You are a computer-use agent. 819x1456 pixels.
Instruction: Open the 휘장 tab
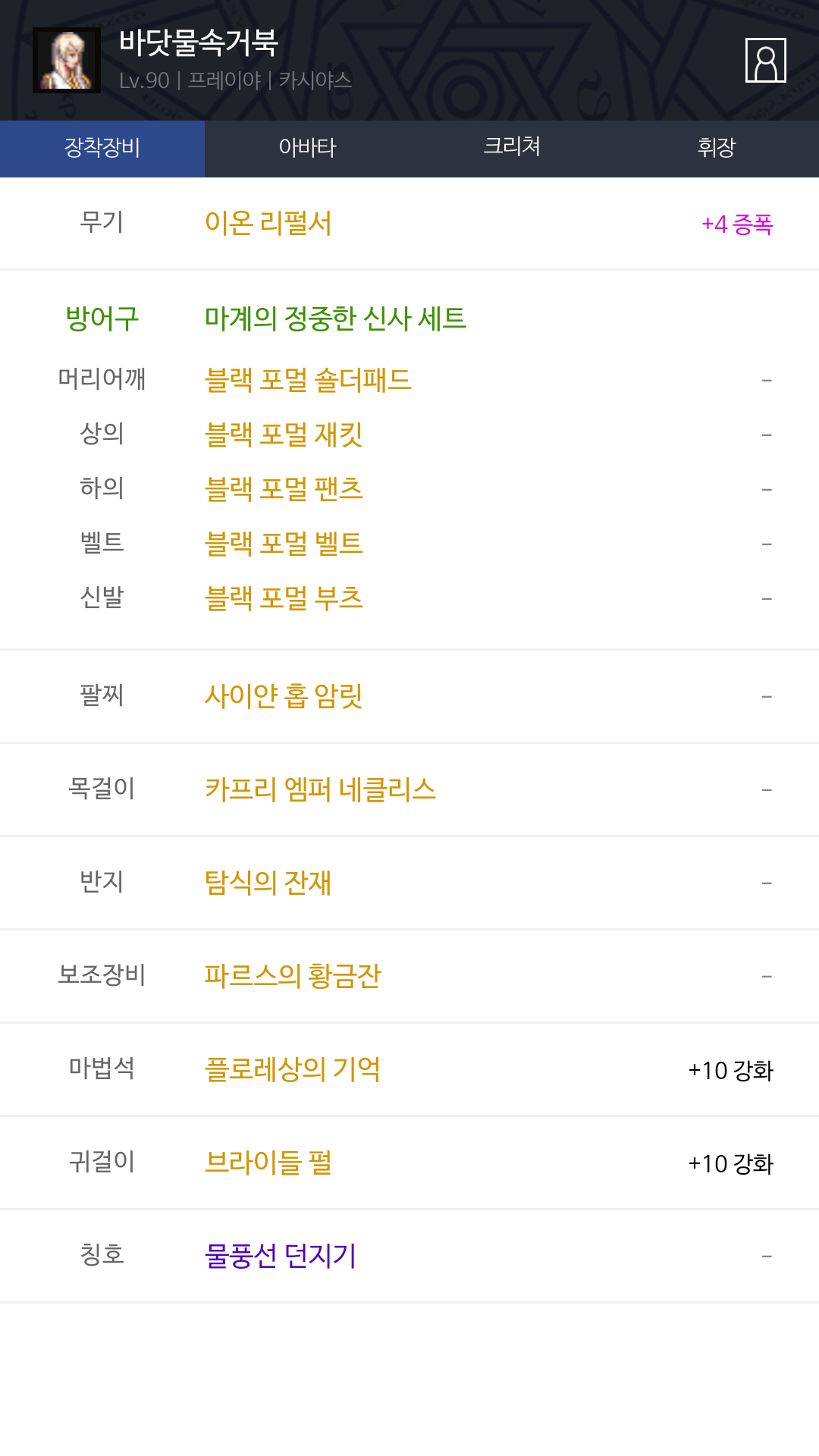[717, 149]
